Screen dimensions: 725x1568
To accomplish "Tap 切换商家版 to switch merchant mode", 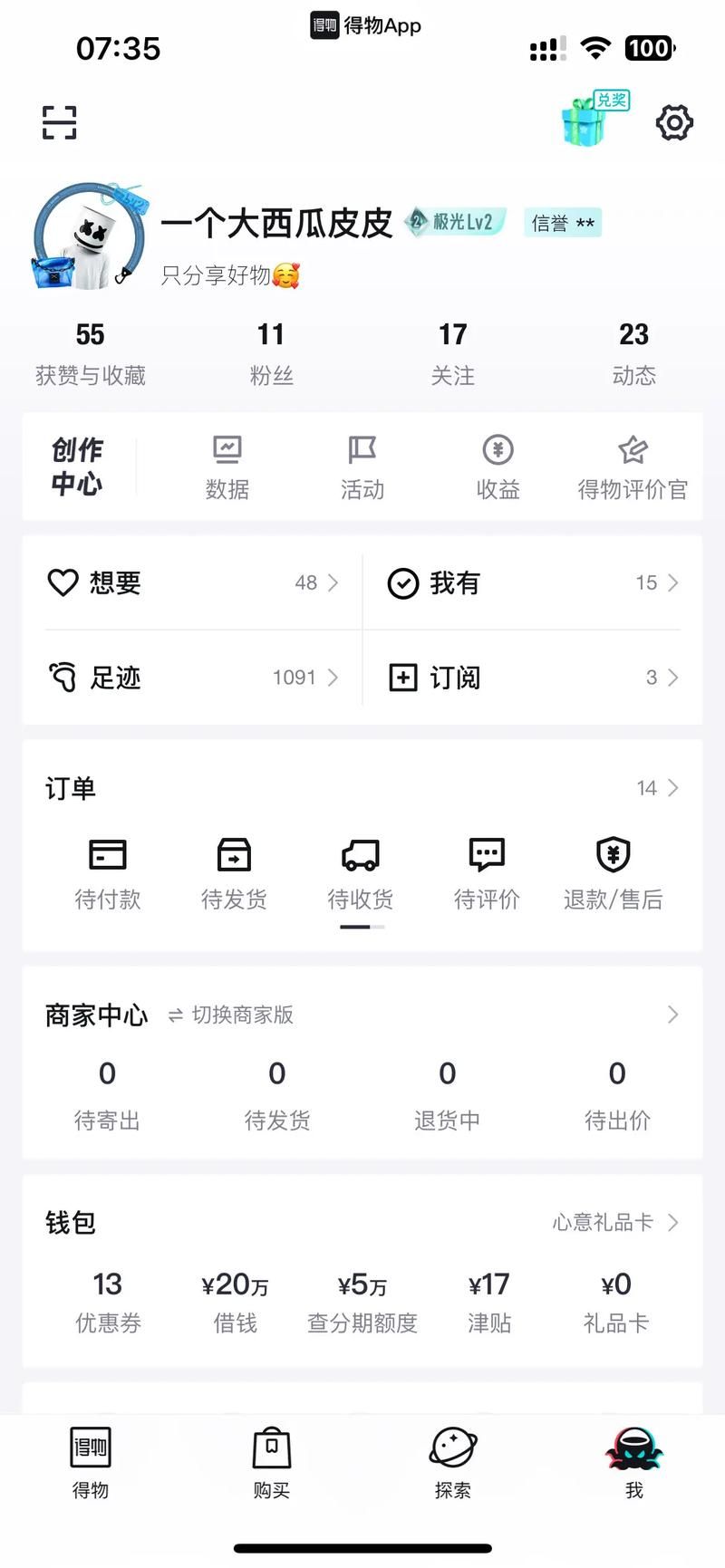I will pos(229,1015).
